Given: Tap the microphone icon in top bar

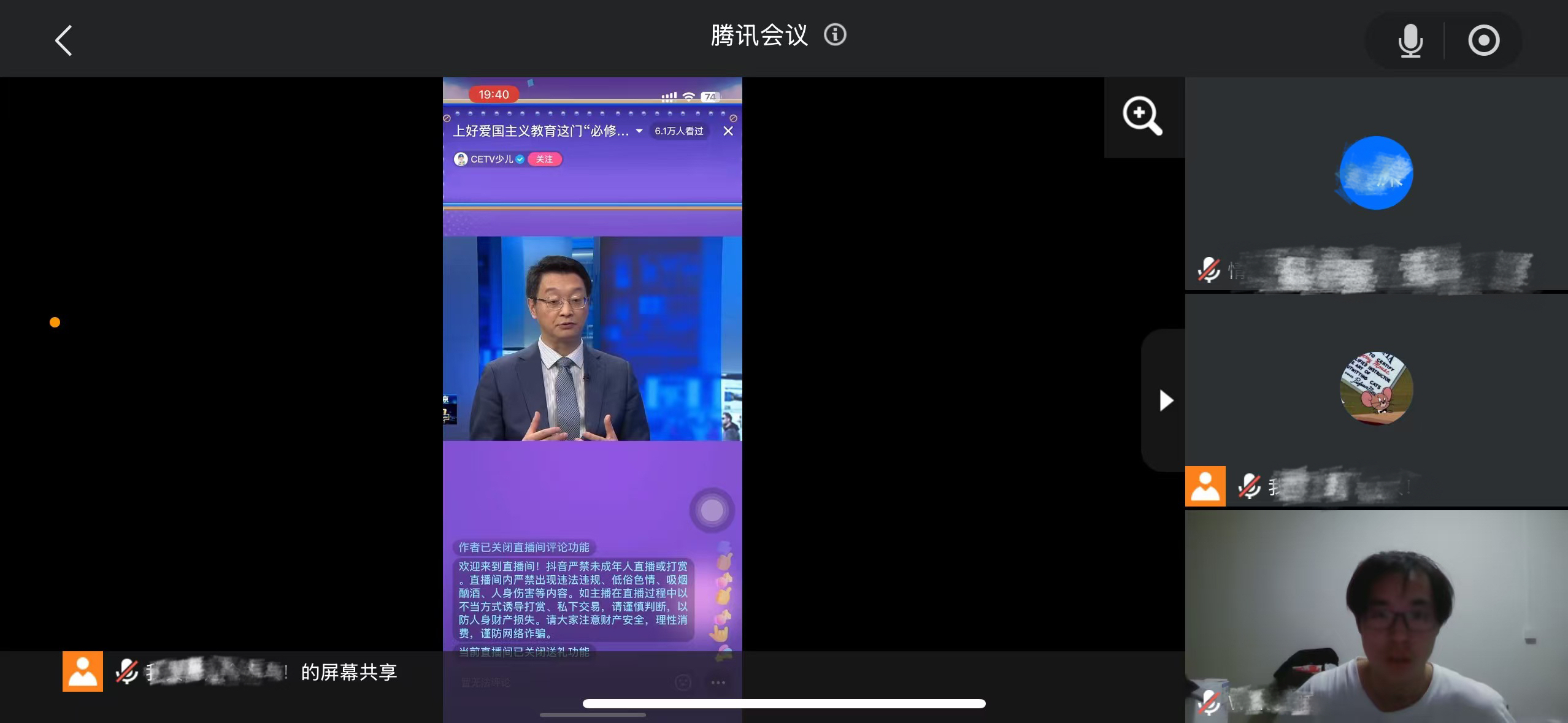Looking at the screenshot, I should point(1410,40).
